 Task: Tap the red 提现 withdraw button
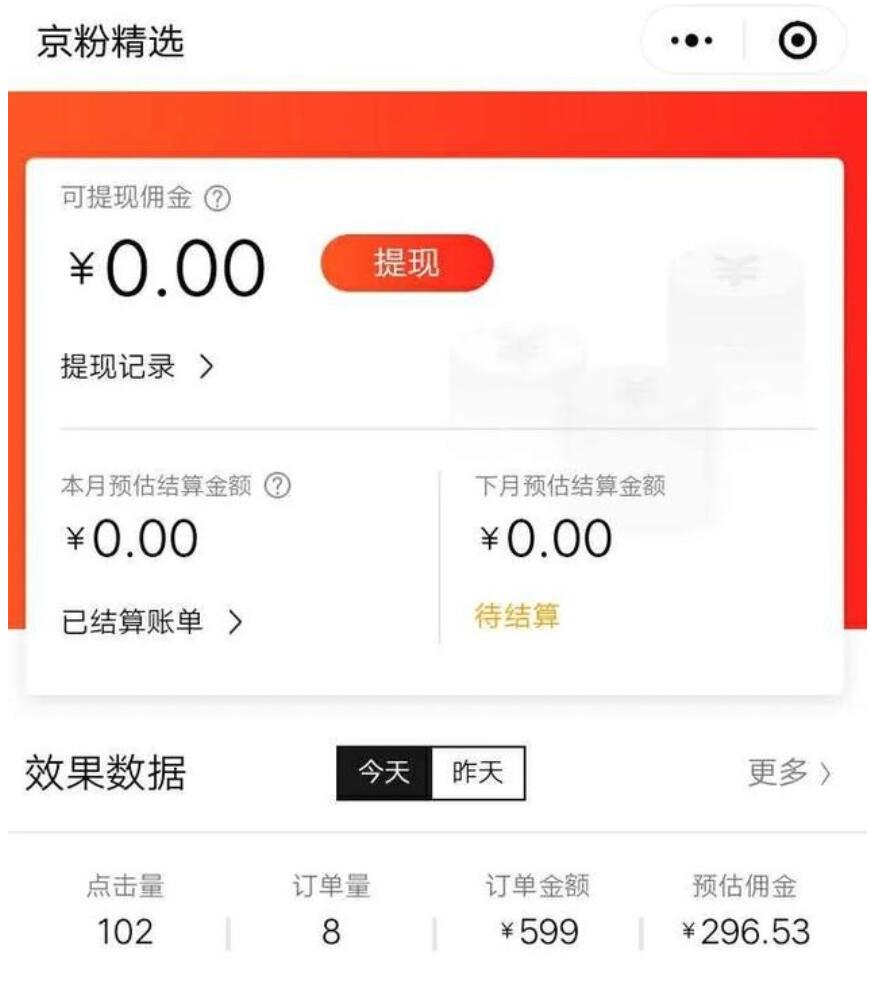(406, 261)
